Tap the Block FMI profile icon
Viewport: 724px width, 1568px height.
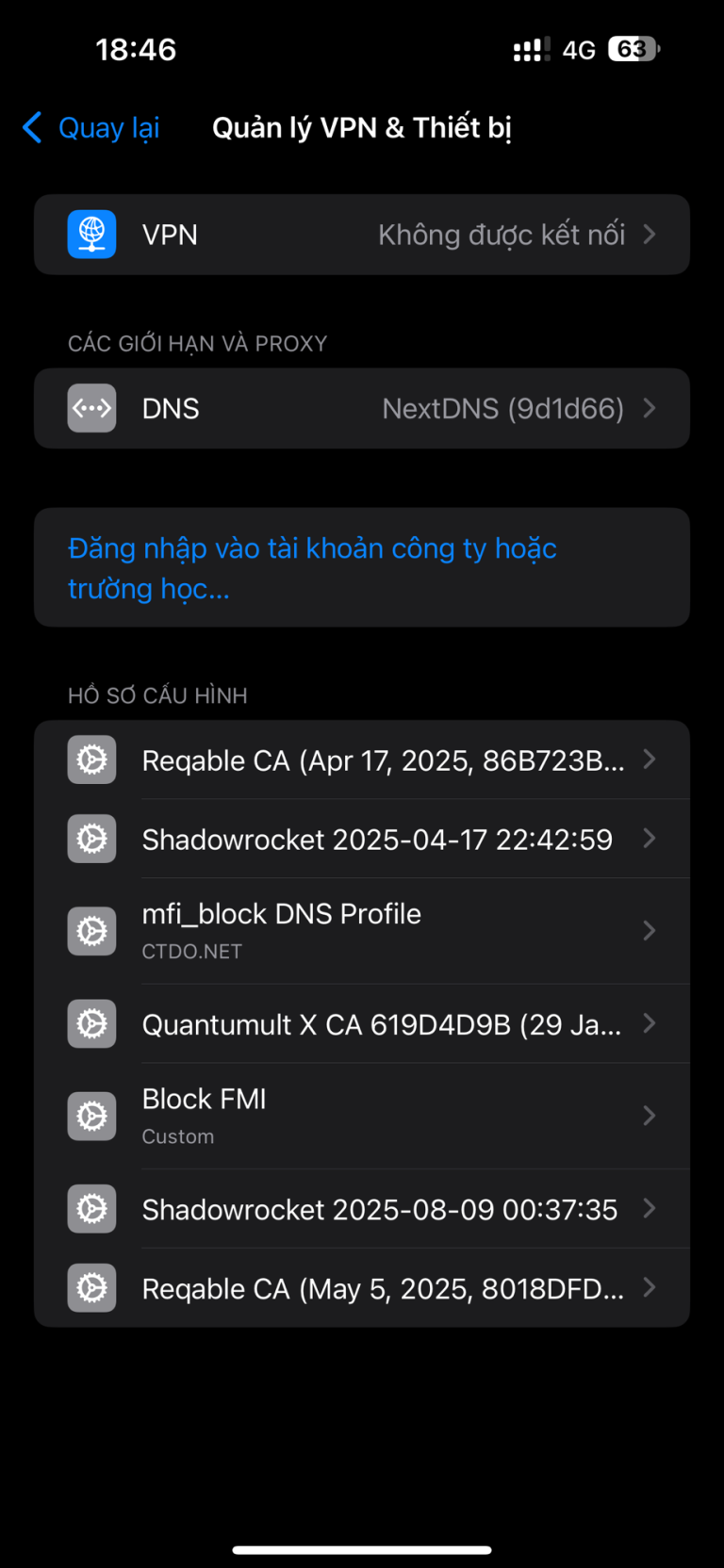tap(90, 1115)
